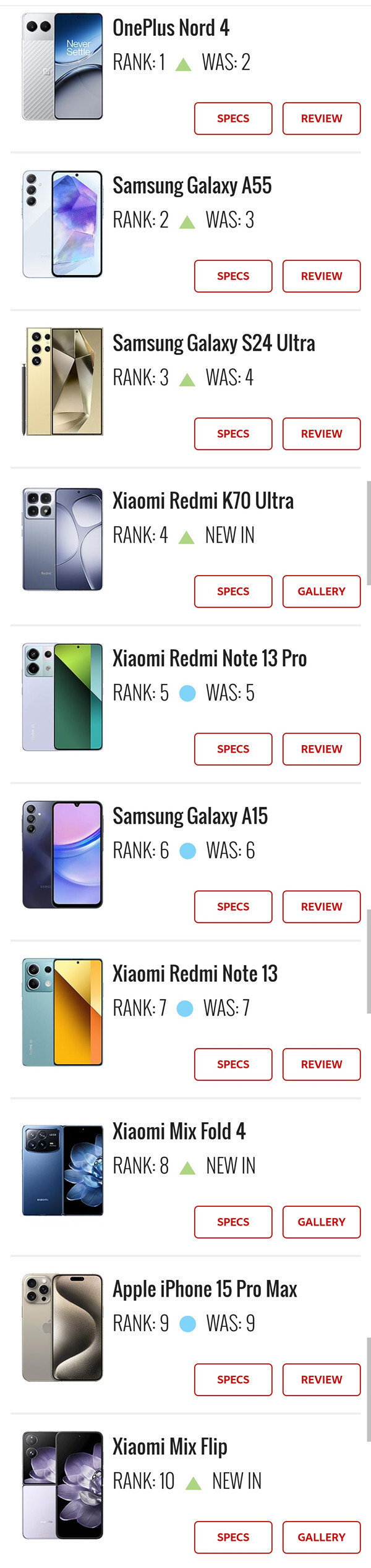View the Redmi K70 Ultra gallery
Screen dimensions: 371x1568
coord(321,591)
